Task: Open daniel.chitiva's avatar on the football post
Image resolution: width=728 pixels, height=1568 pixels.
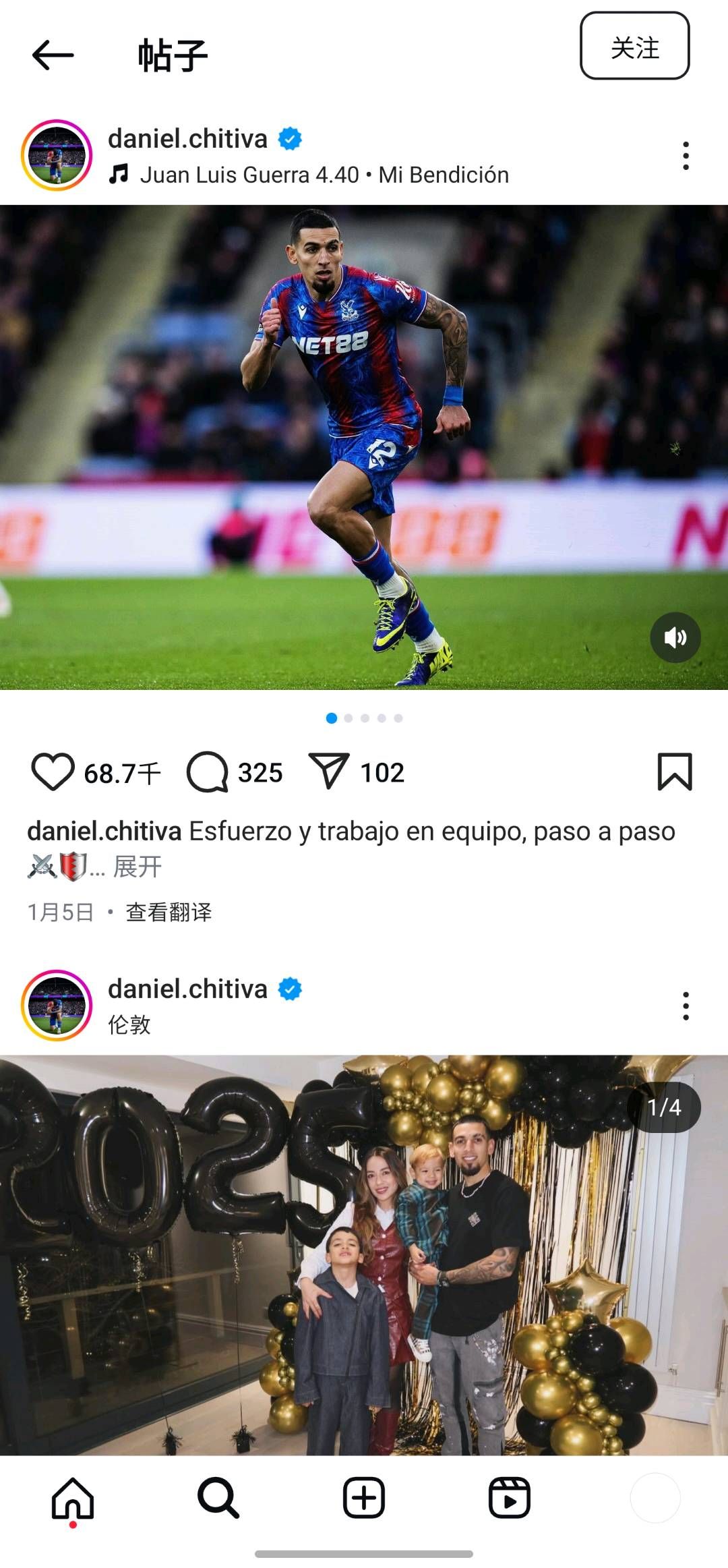Action: (57, 156)
